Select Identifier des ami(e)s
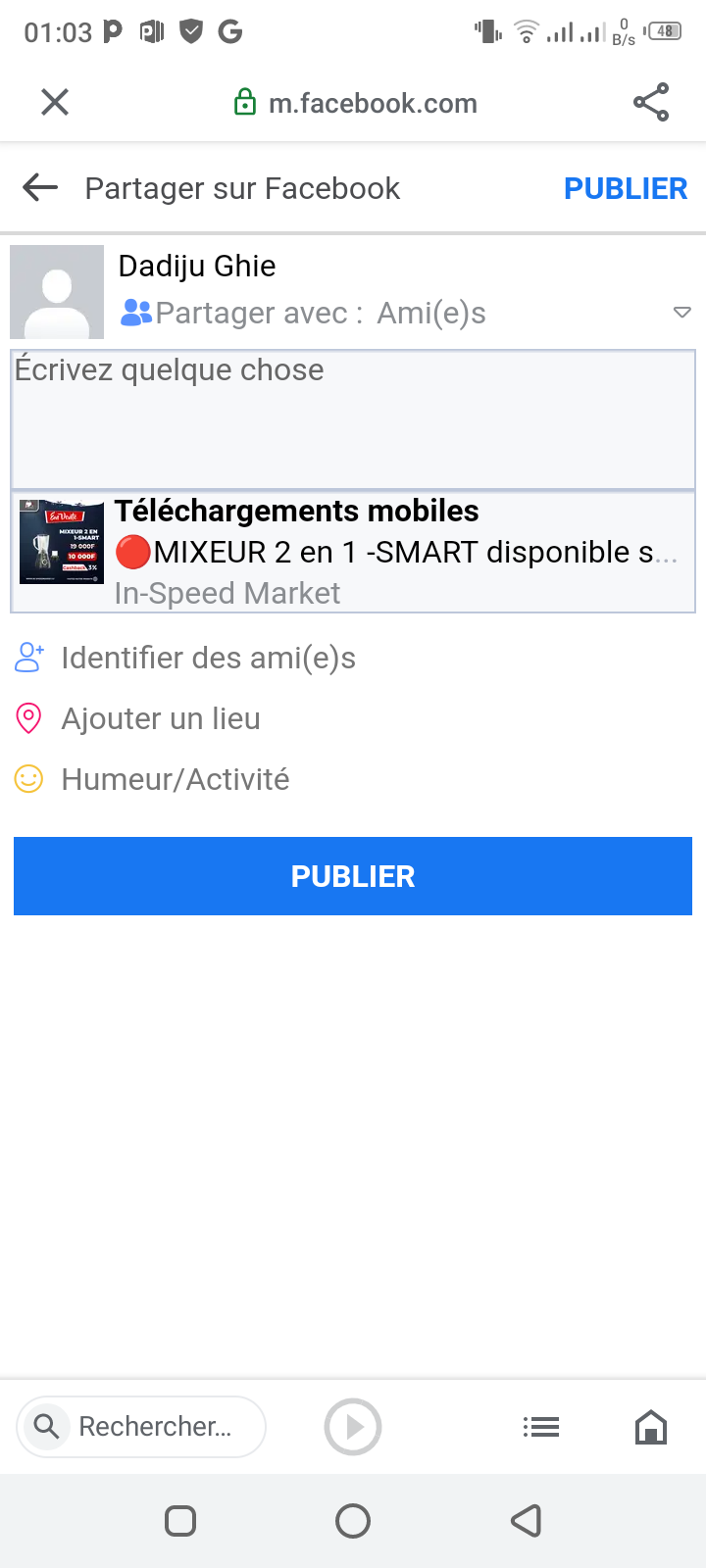 pyautogui.click(x=208, y=658)
